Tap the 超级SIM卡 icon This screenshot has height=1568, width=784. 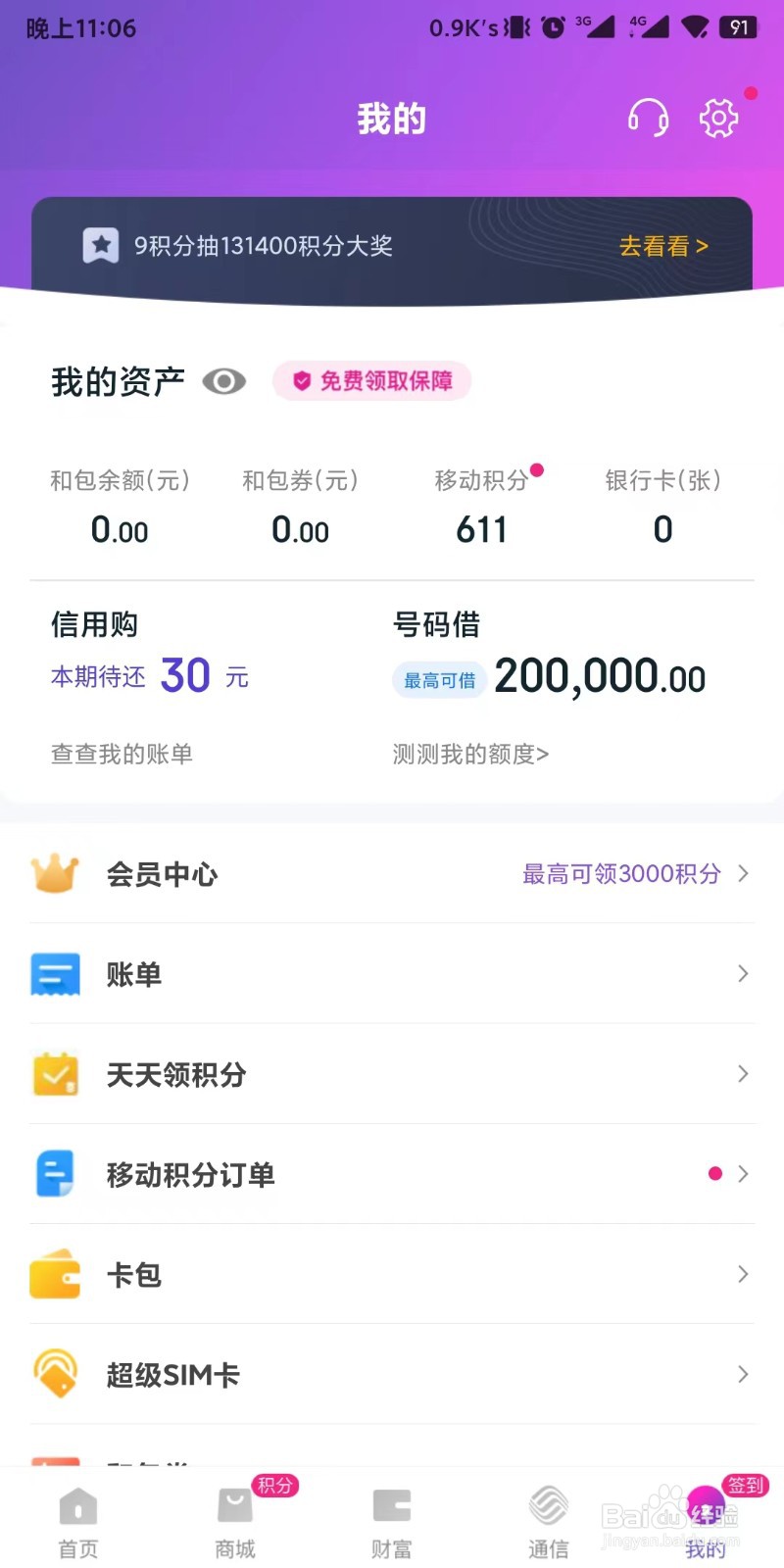point(55,1374)
